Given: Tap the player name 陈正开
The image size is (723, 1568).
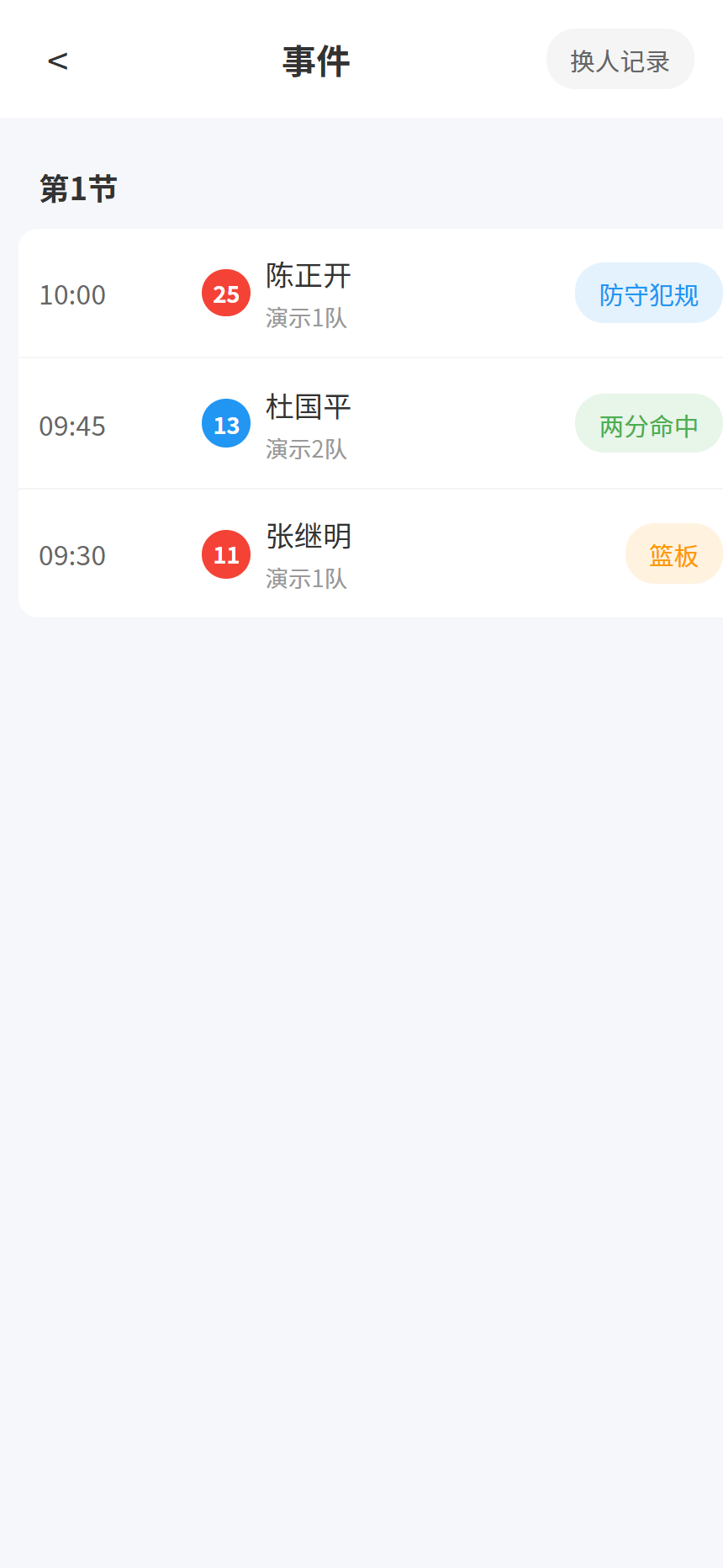Looking at the screenshot, I should pos(308,278).
